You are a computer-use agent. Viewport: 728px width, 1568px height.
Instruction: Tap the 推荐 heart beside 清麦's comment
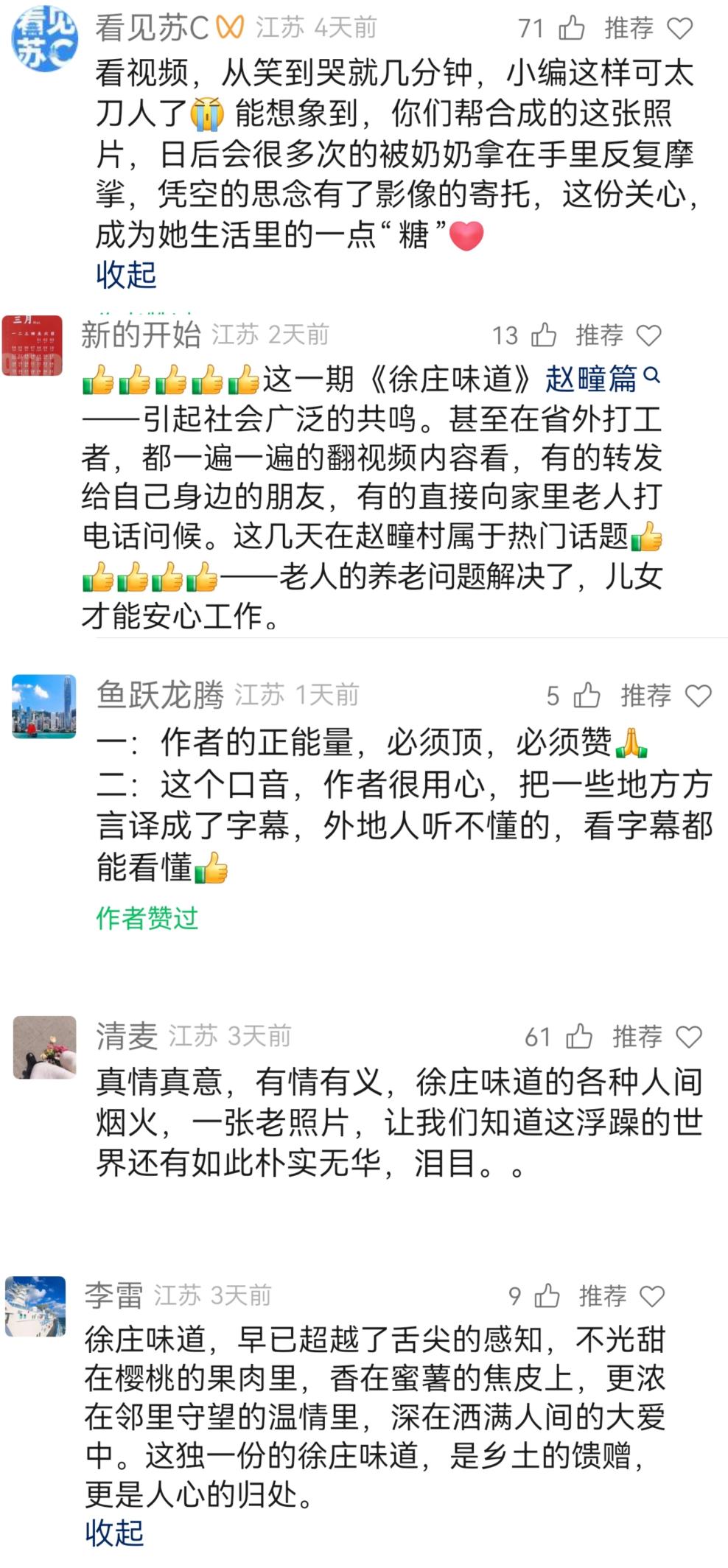coord(689,1037)
